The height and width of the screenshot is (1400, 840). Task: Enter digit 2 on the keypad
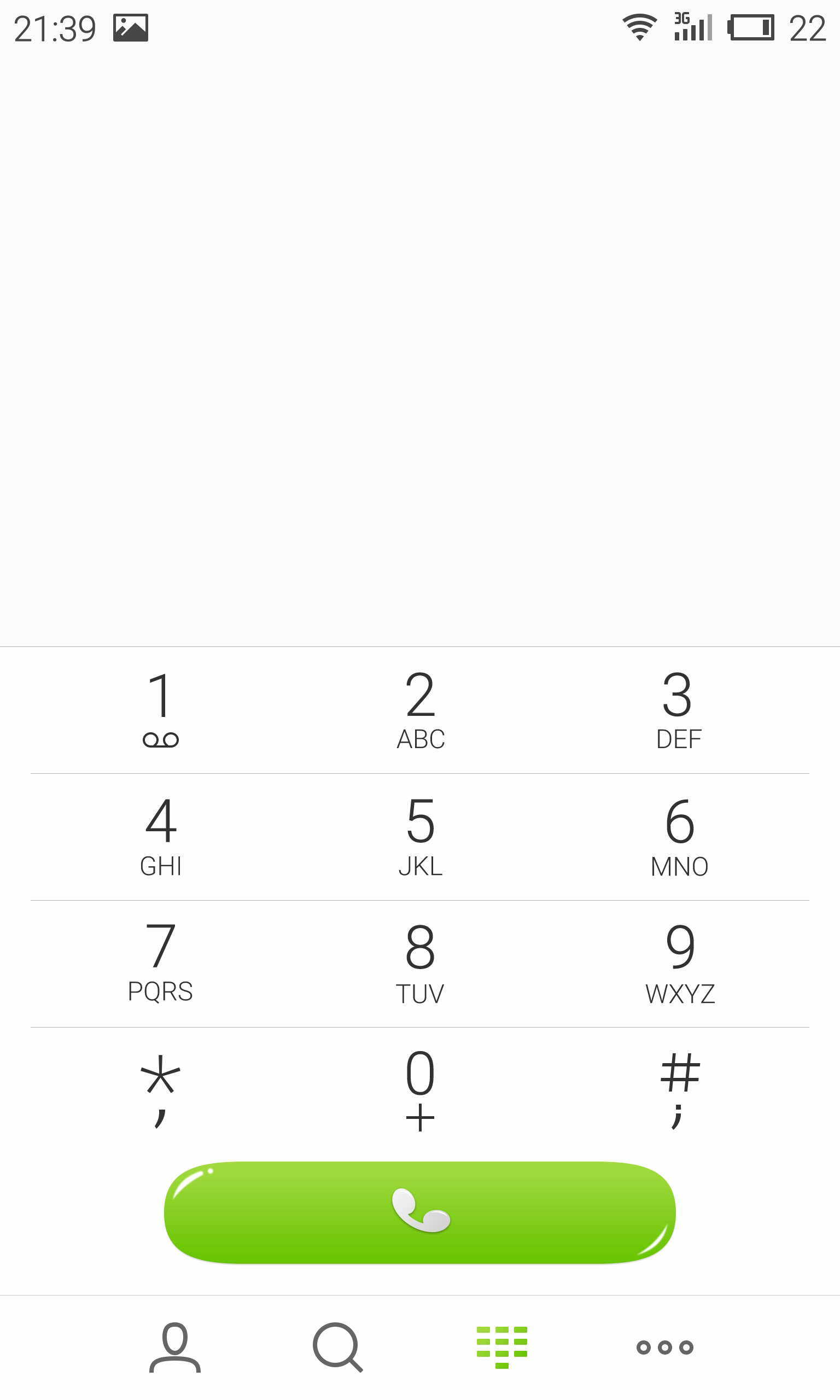click(x=420, y=709)
